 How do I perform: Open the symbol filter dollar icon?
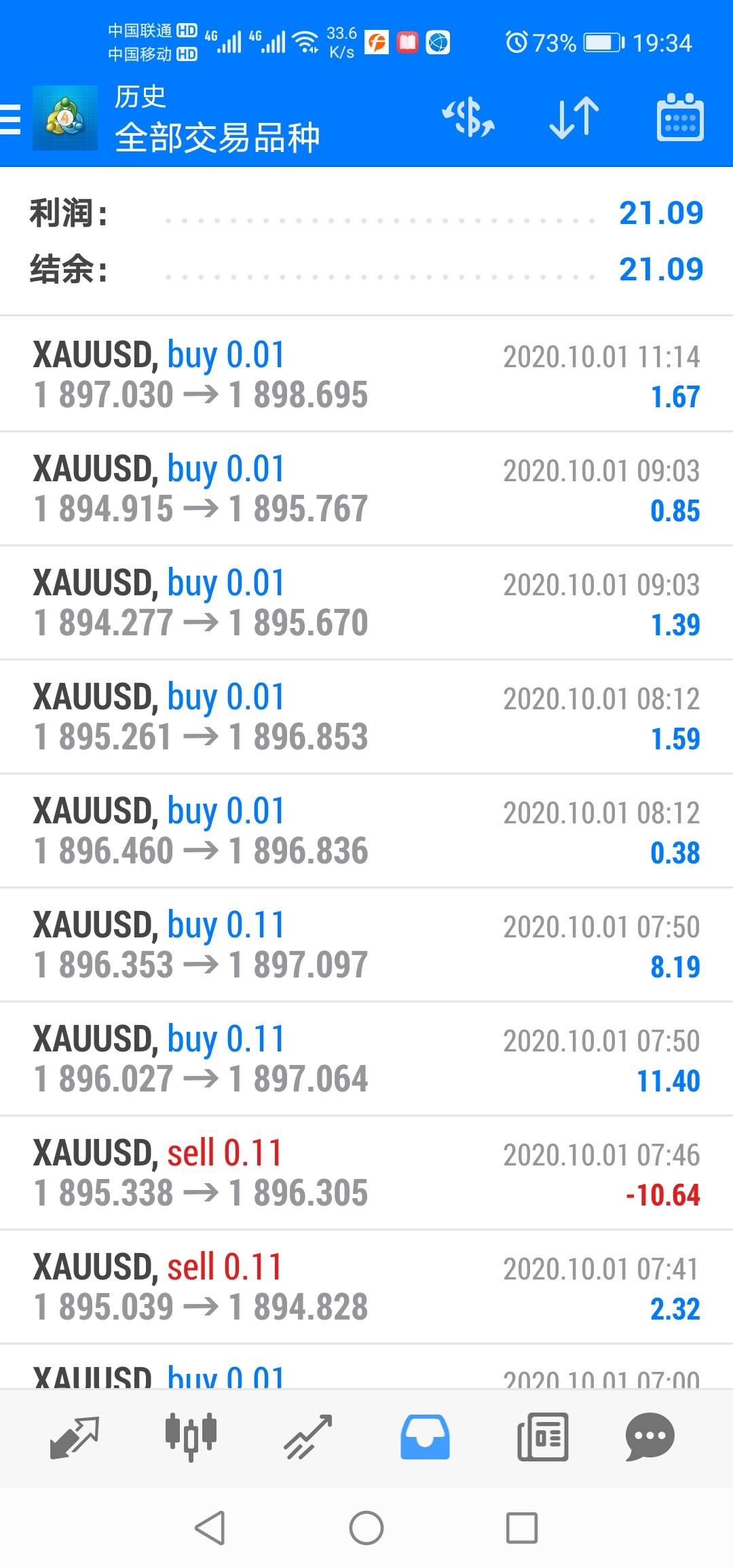(468, 117)
